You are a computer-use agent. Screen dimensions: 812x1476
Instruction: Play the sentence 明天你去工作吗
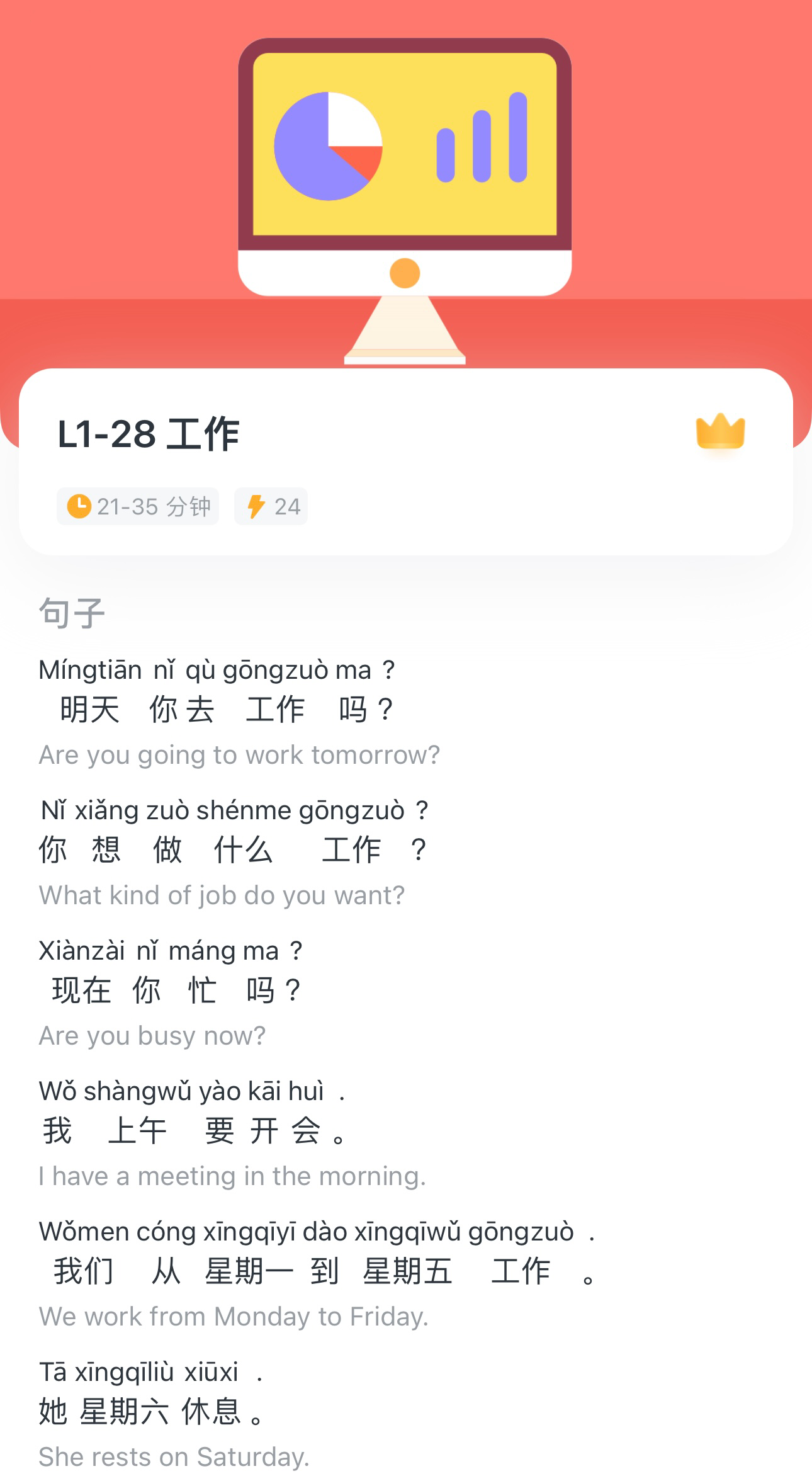[x=227, y=710]
